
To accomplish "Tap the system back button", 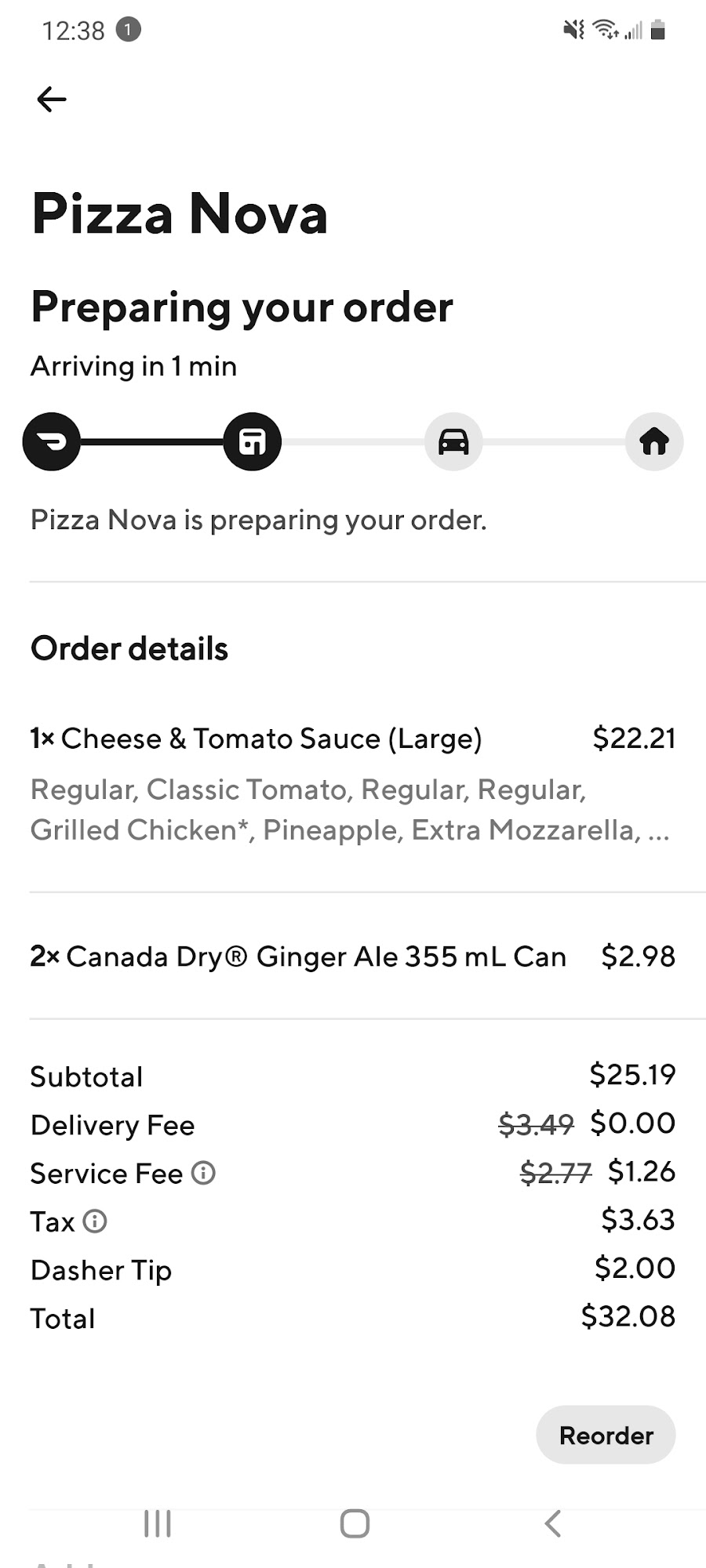I will tap(553, 1523).
